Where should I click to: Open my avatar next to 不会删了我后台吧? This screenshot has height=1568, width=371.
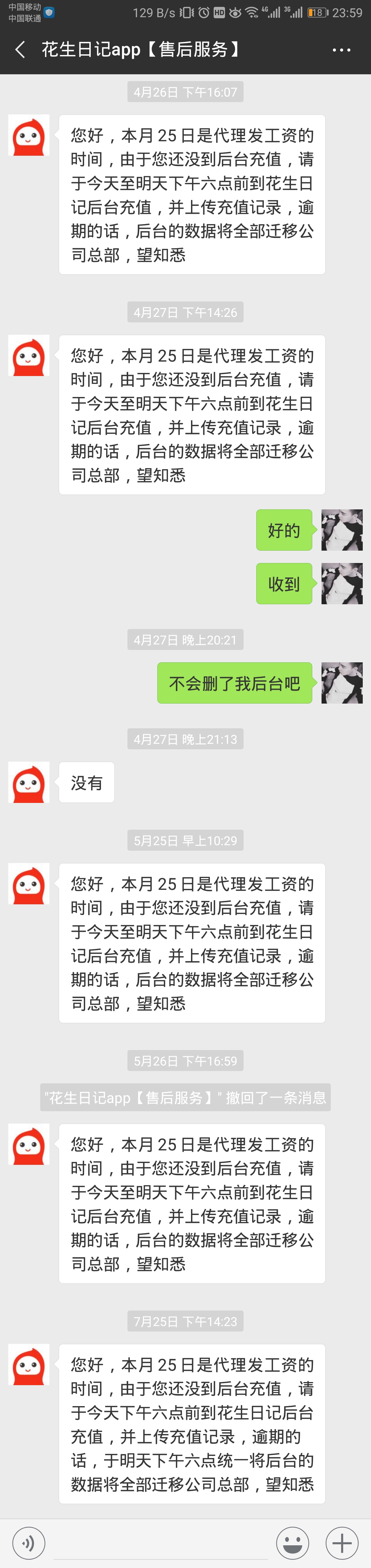(342, 683)
